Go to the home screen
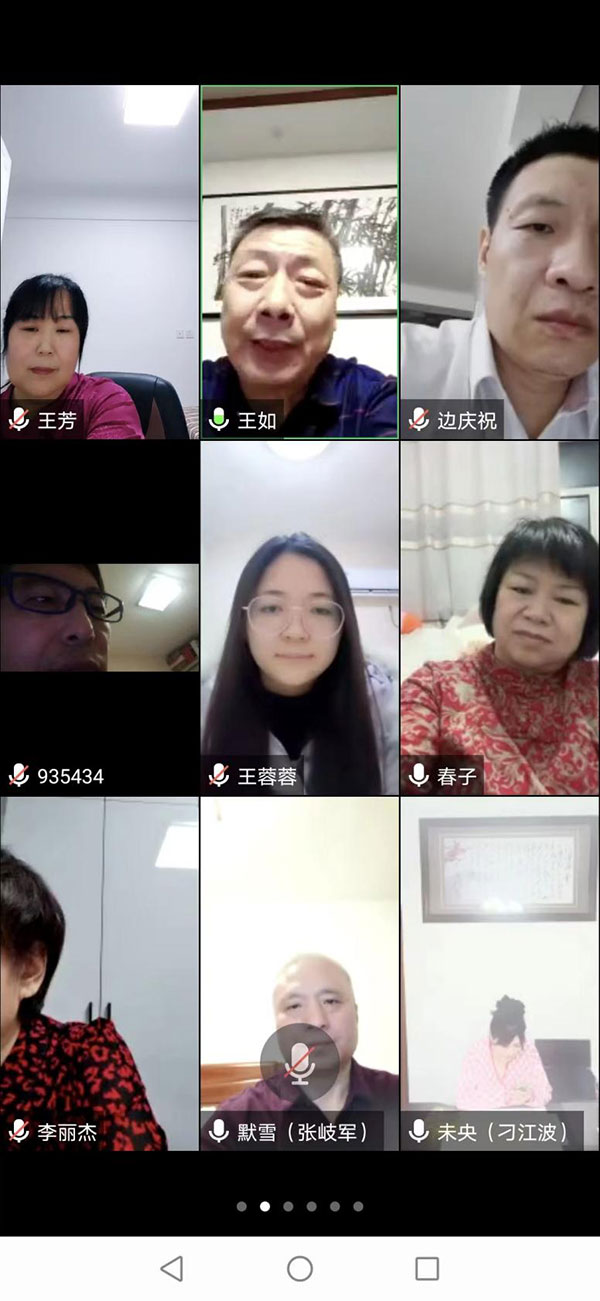 (x=300, y=1269)
